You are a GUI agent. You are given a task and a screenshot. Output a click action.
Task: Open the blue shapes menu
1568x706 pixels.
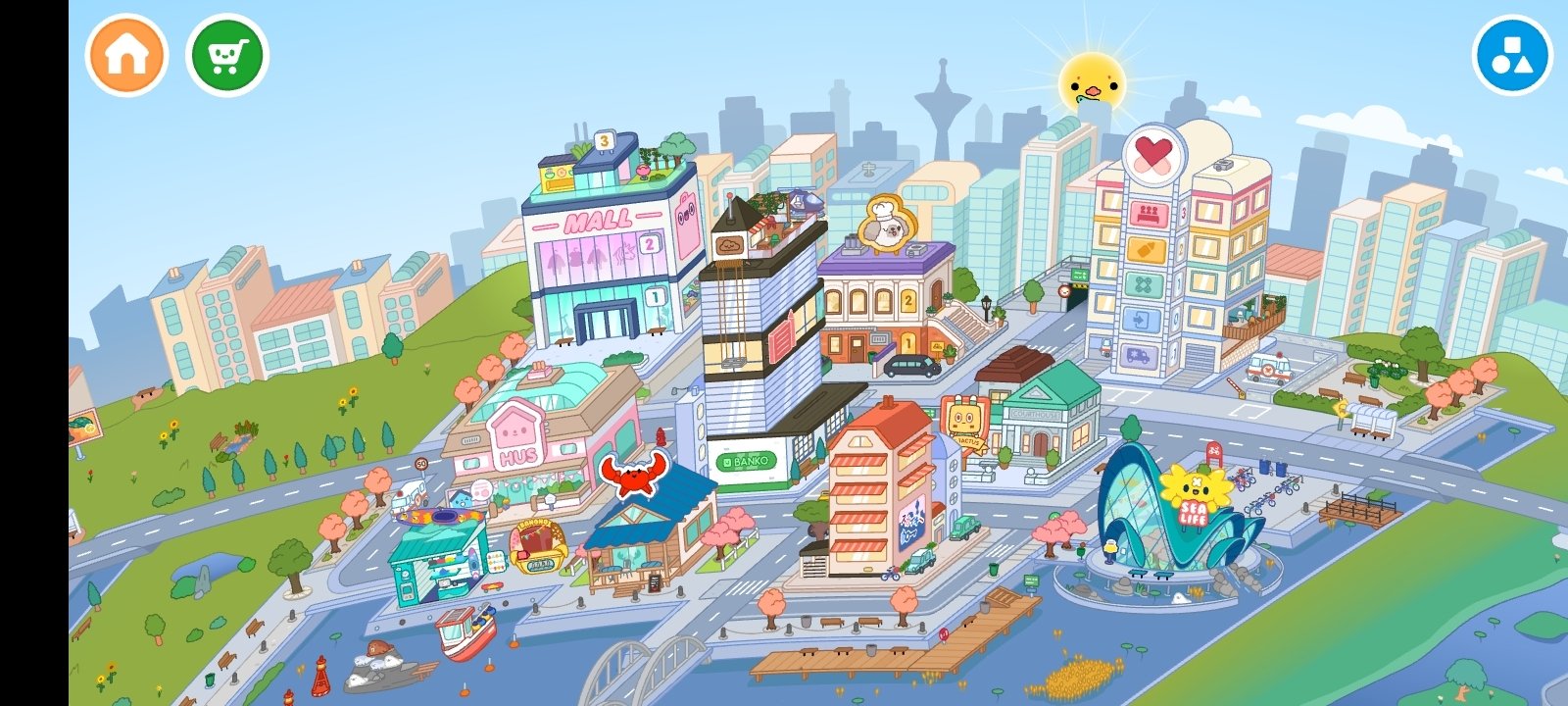click(1512, 55)
